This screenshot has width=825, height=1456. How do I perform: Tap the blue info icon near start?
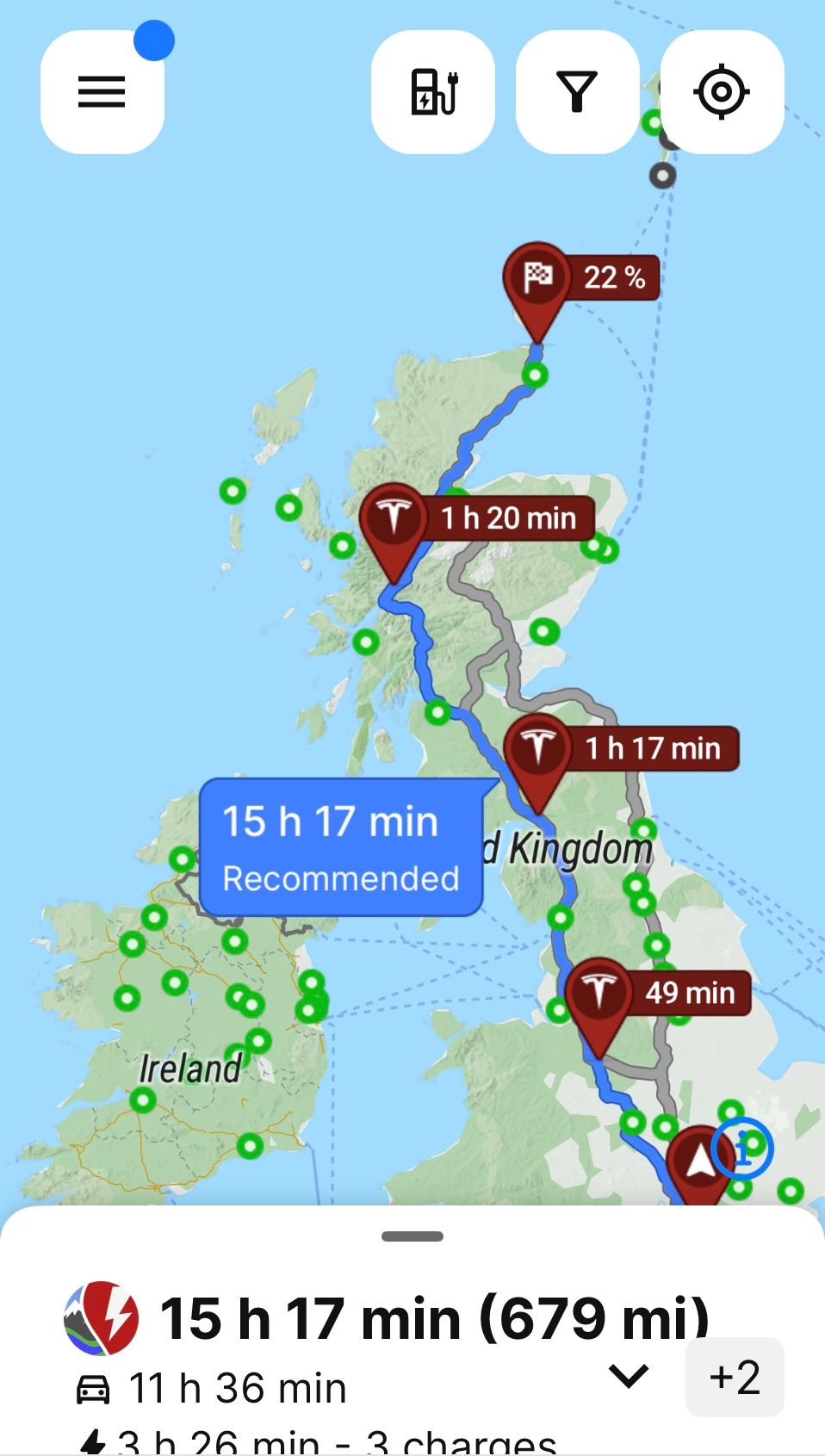coord(742,1149)
